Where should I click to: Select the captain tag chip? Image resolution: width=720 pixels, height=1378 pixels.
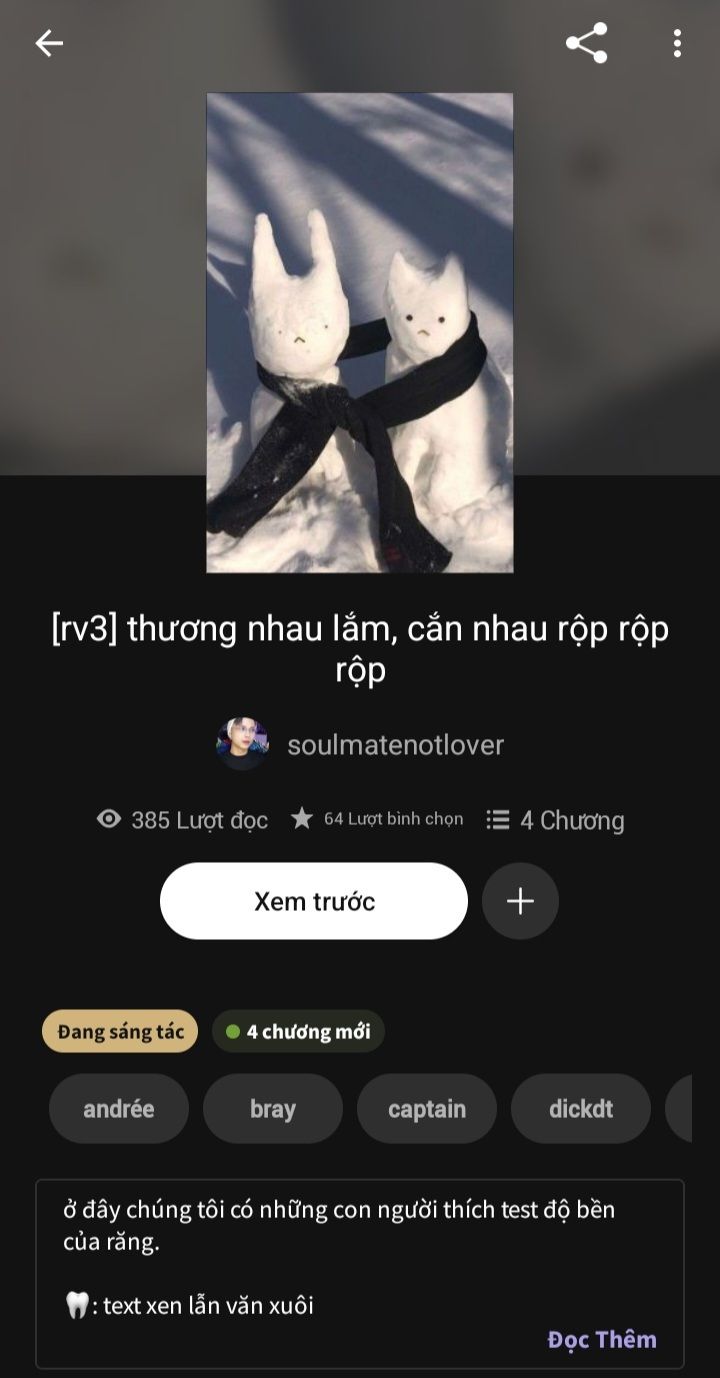427,1108
